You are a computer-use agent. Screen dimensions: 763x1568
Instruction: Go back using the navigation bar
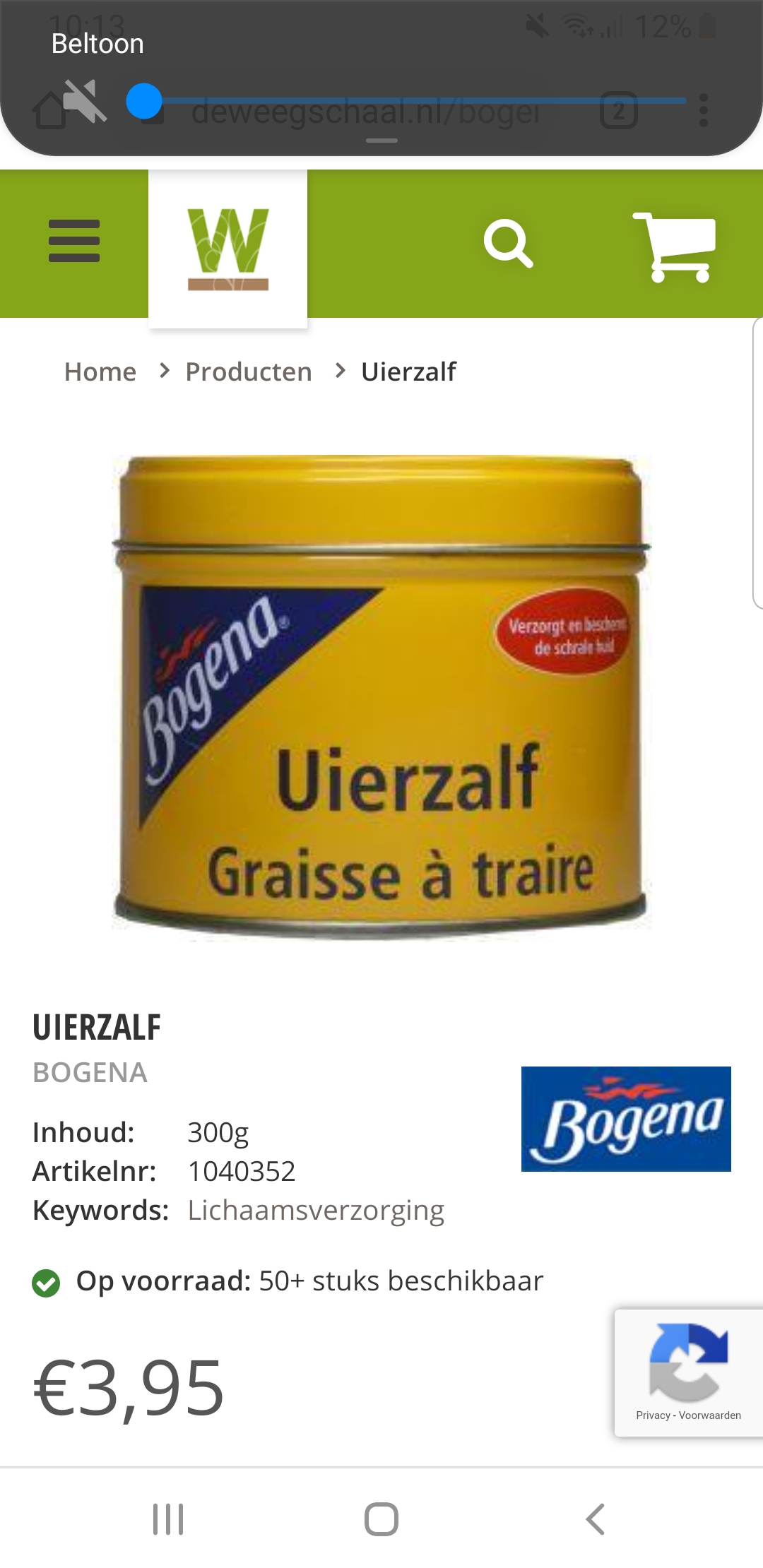(x=595, y=1519)
